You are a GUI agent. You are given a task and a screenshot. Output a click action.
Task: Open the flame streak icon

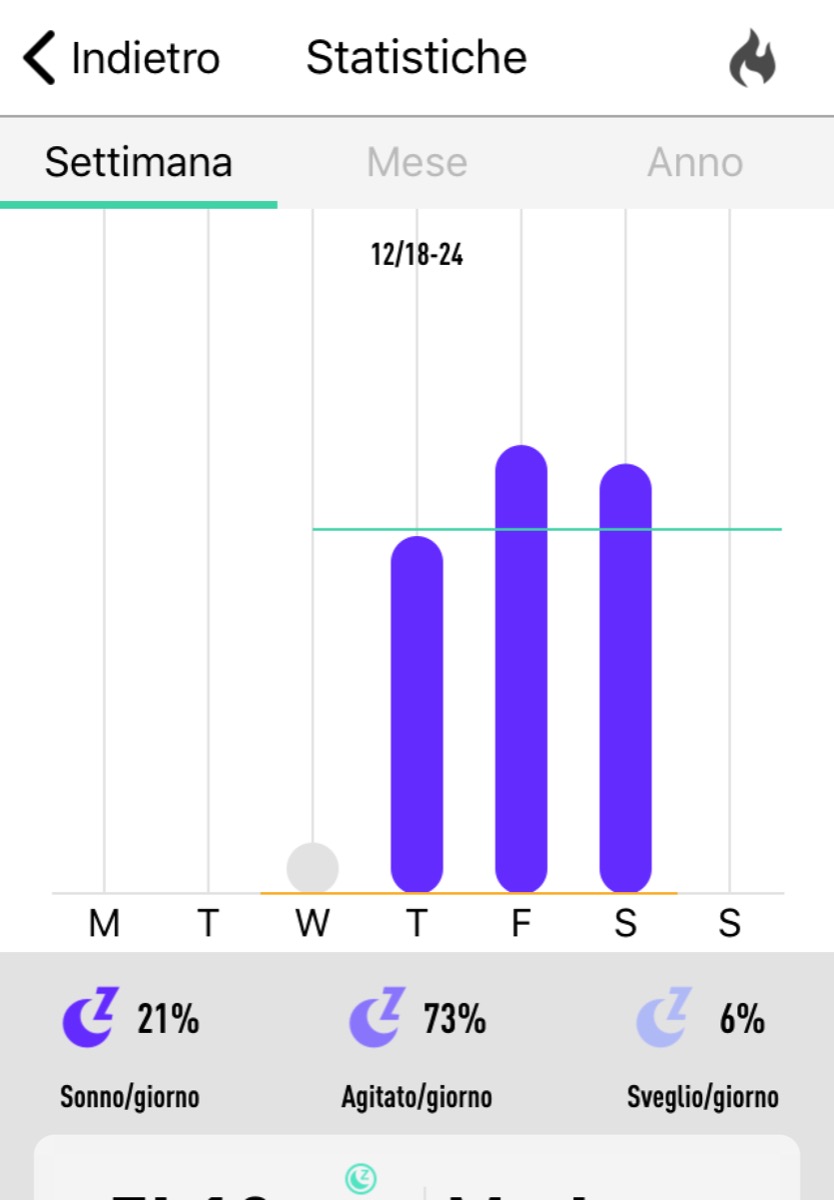click(x=752, y=59)
